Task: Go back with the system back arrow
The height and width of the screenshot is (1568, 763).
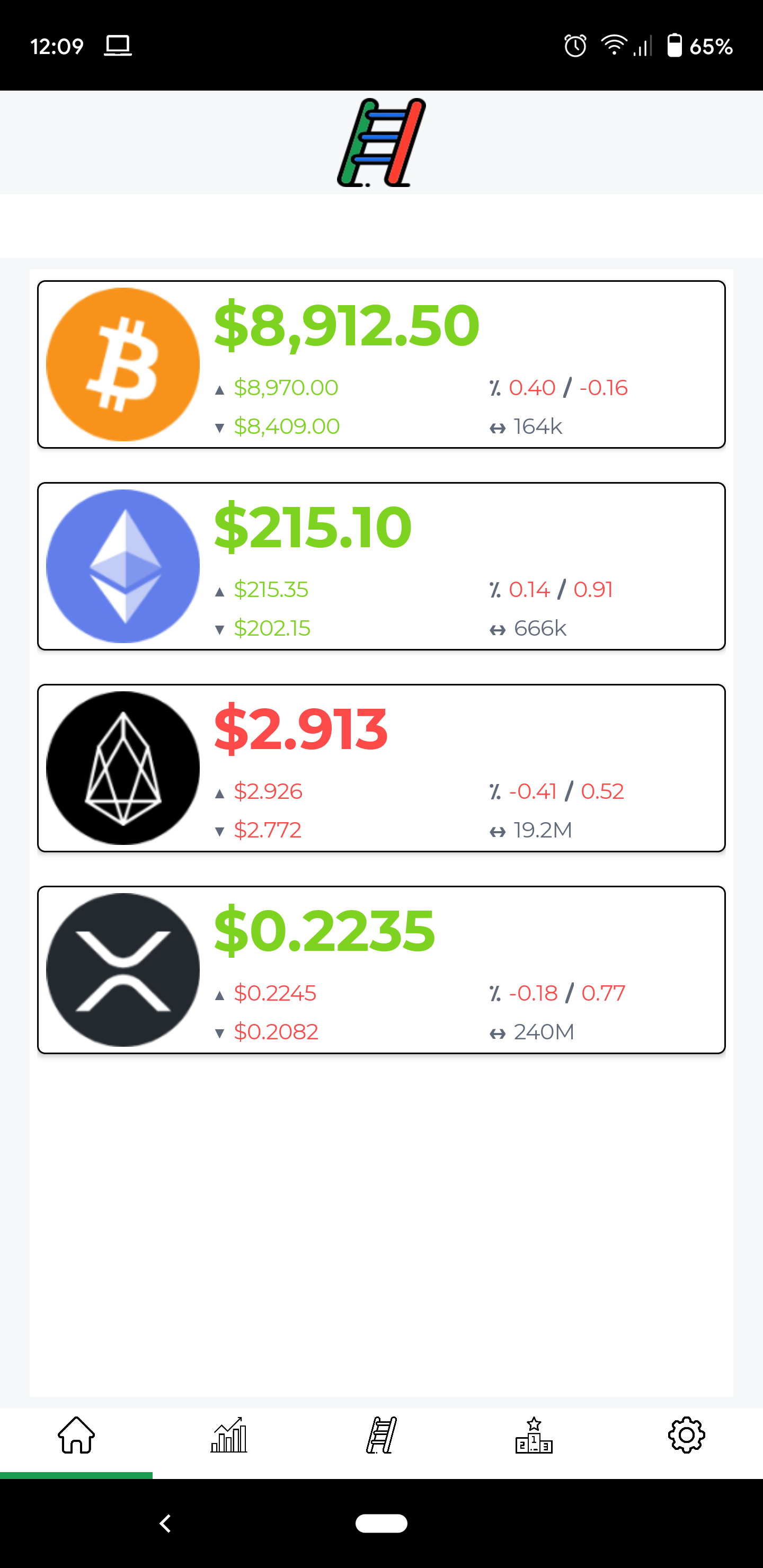Action: (165, 1523)
